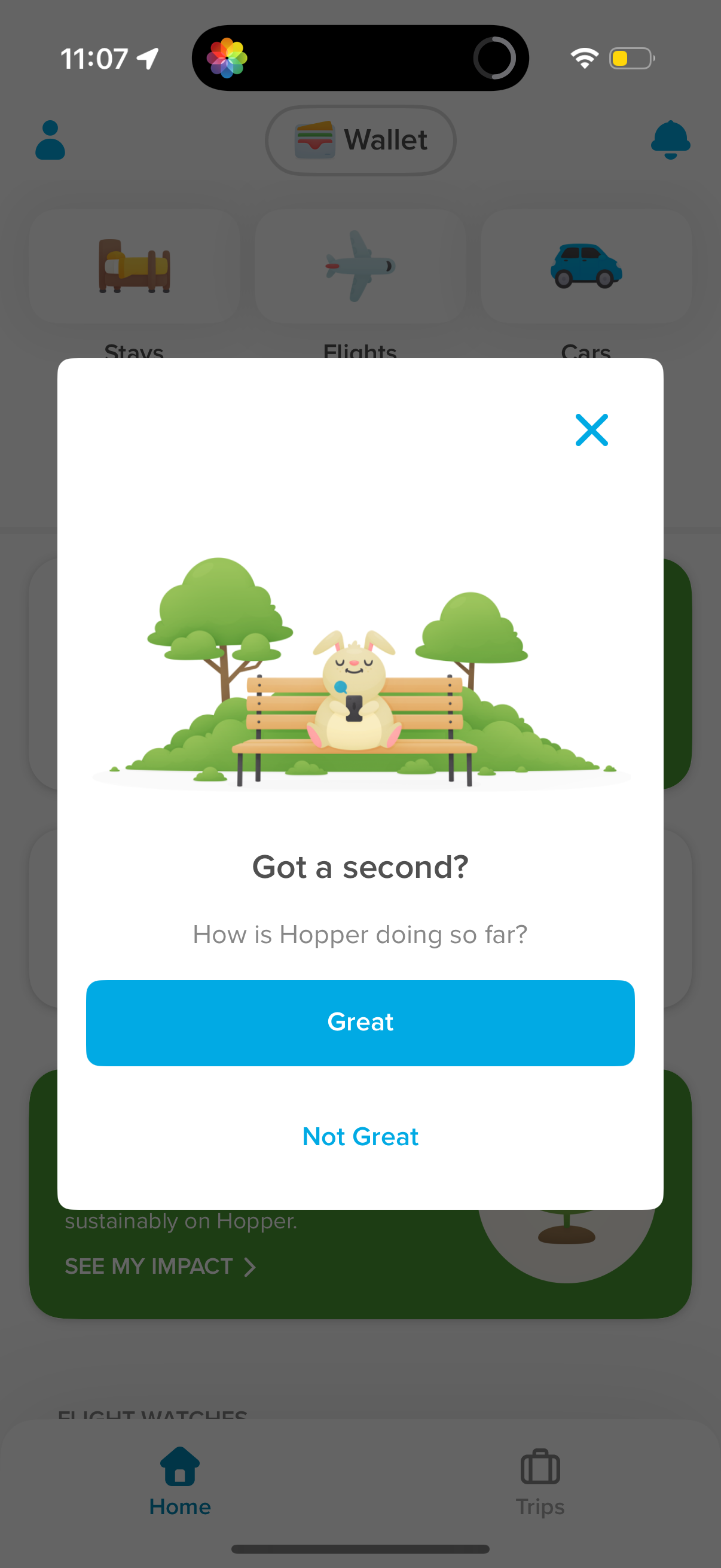Select the Flights airplane icon

click(x=359, y=267)
